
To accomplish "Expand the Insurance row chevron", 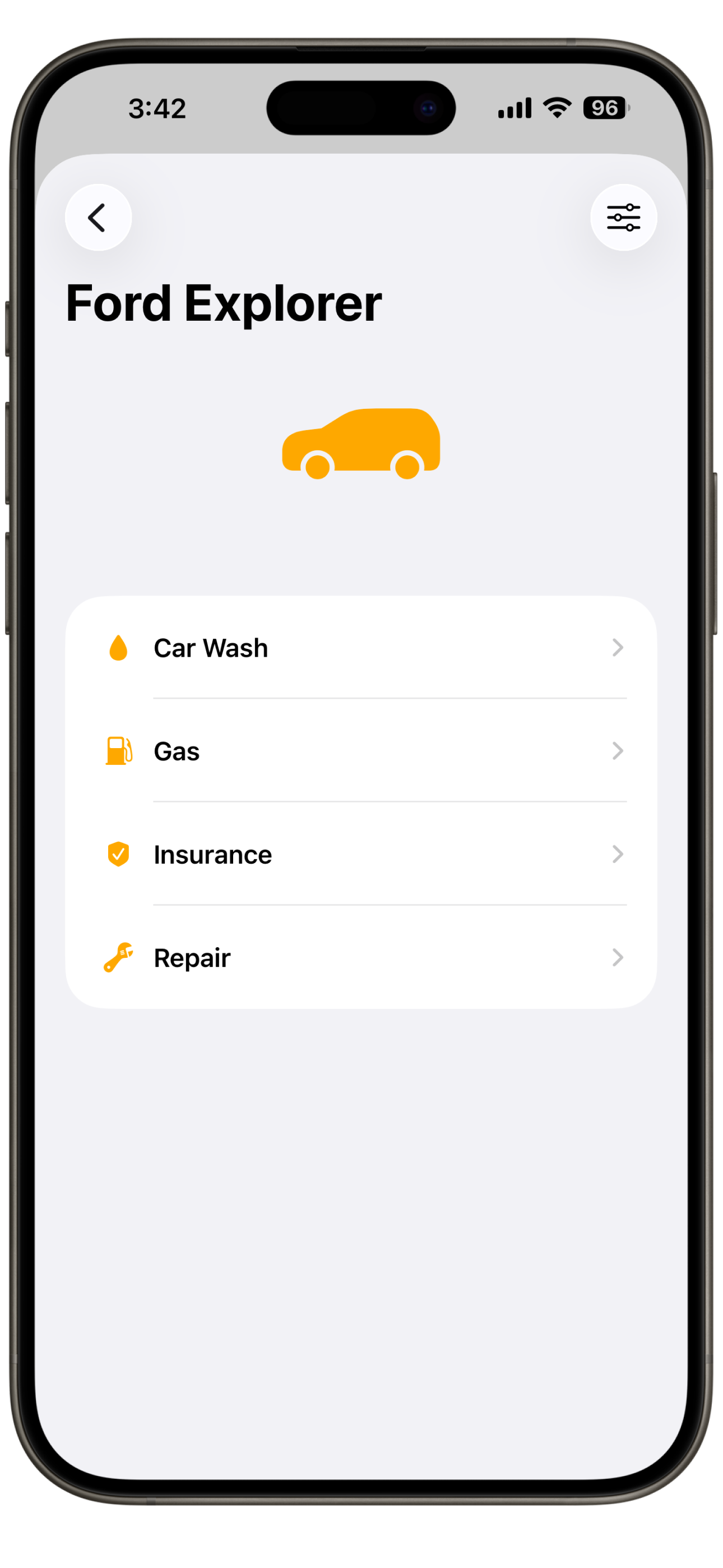I will coord(618,855).
